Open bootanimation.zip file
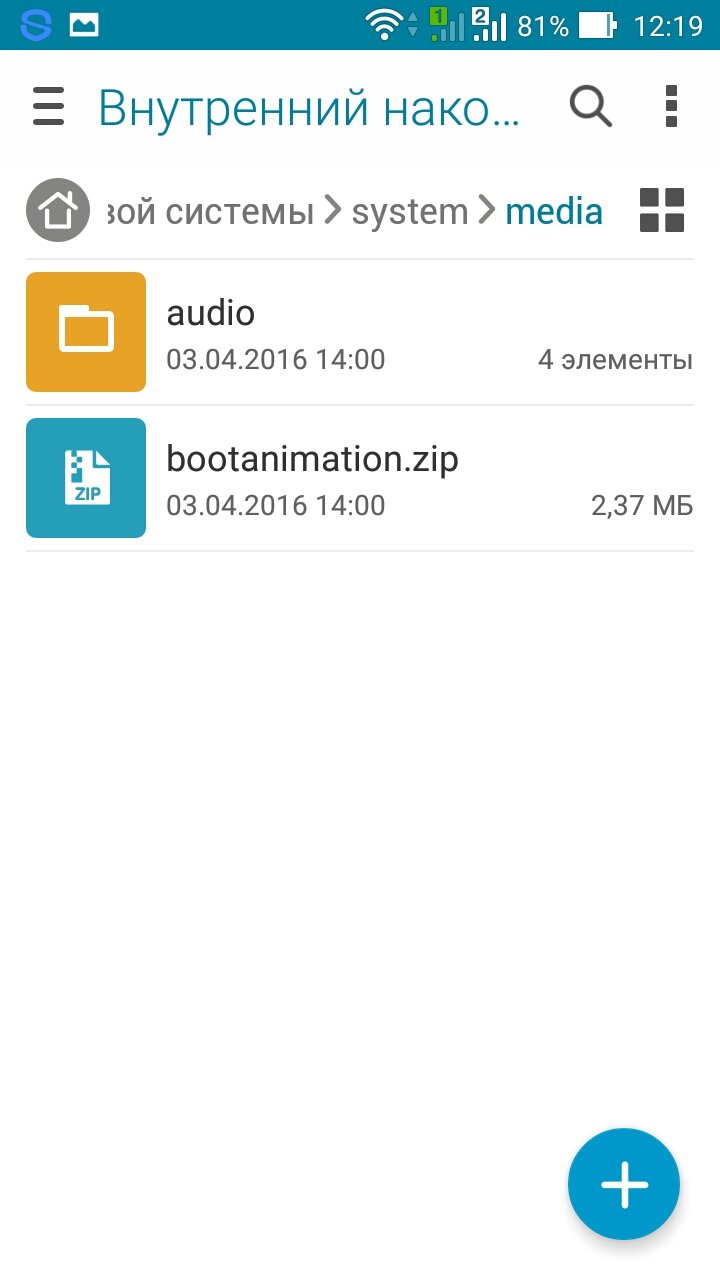 coord(360,478)
